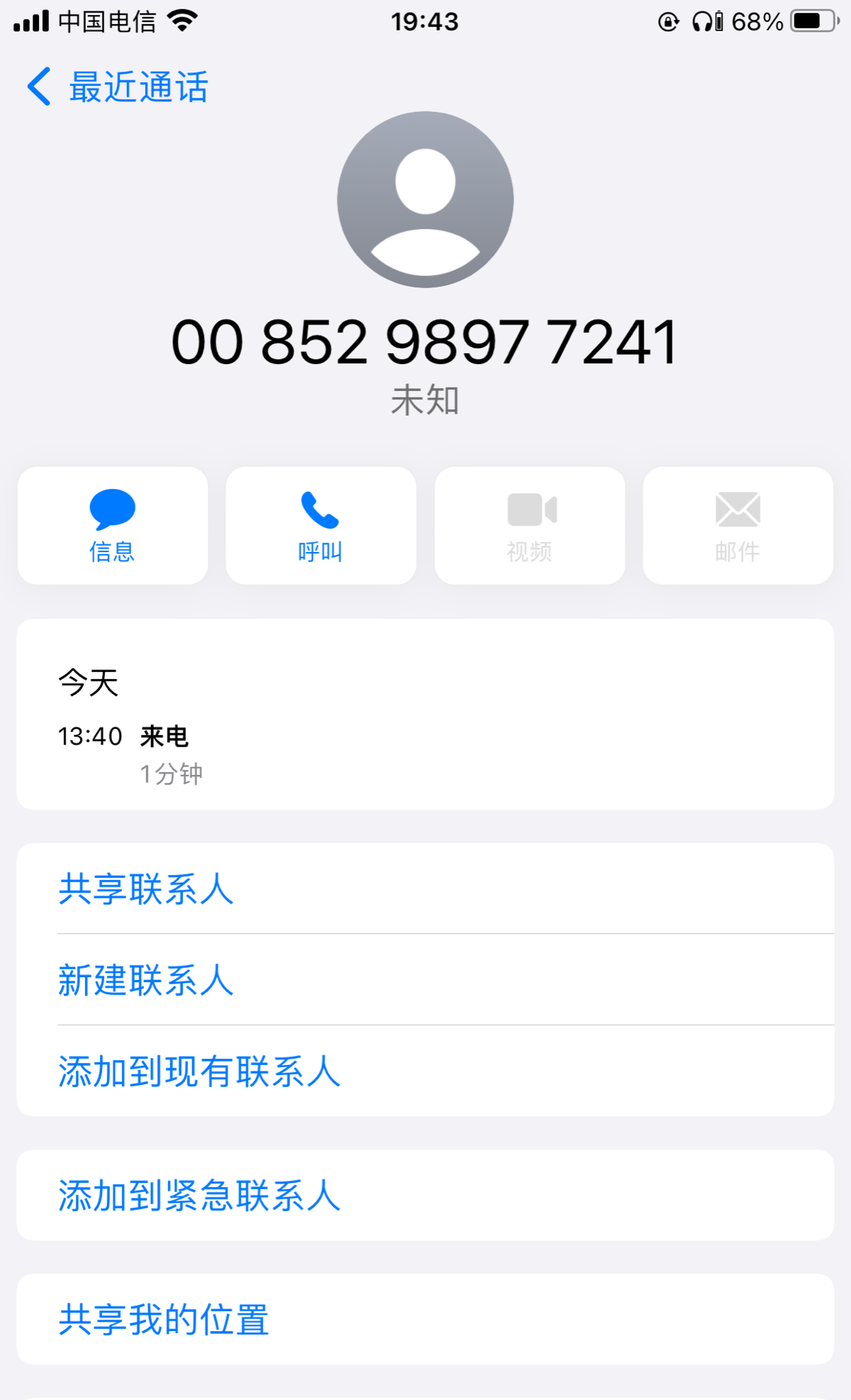Go back to 最近通话 list
The image size is (851, 1400).
117,87
